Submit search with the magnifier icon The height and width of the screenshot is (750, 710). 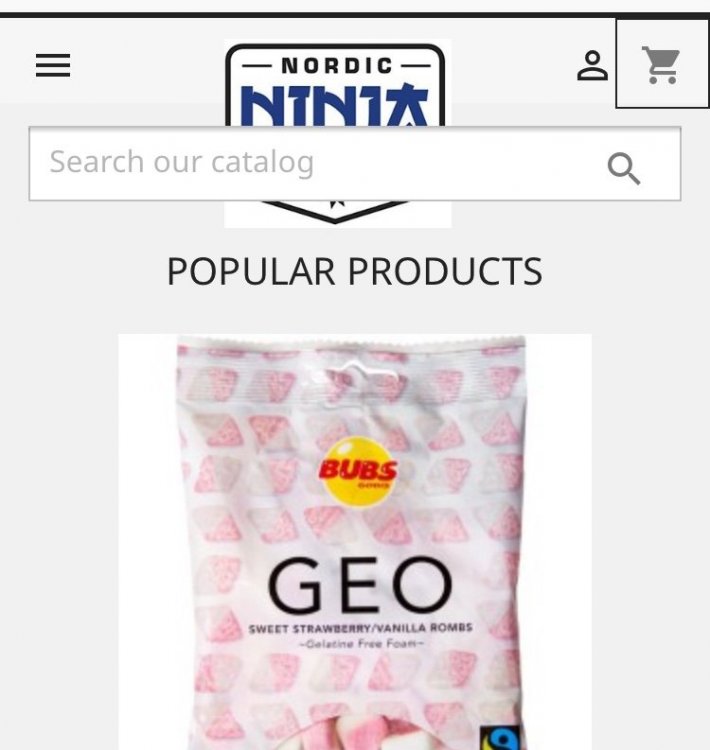coord(624,168)
